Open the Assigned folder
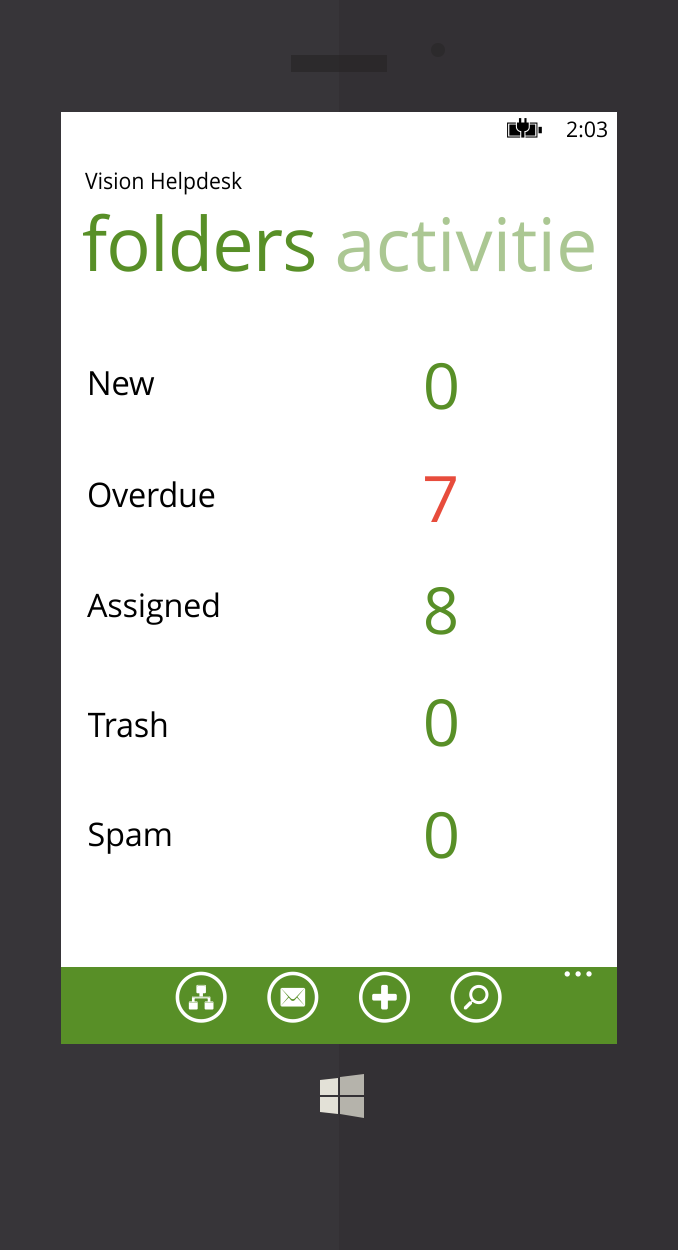Screen dimensions: 678x1250 click(153, 607)
